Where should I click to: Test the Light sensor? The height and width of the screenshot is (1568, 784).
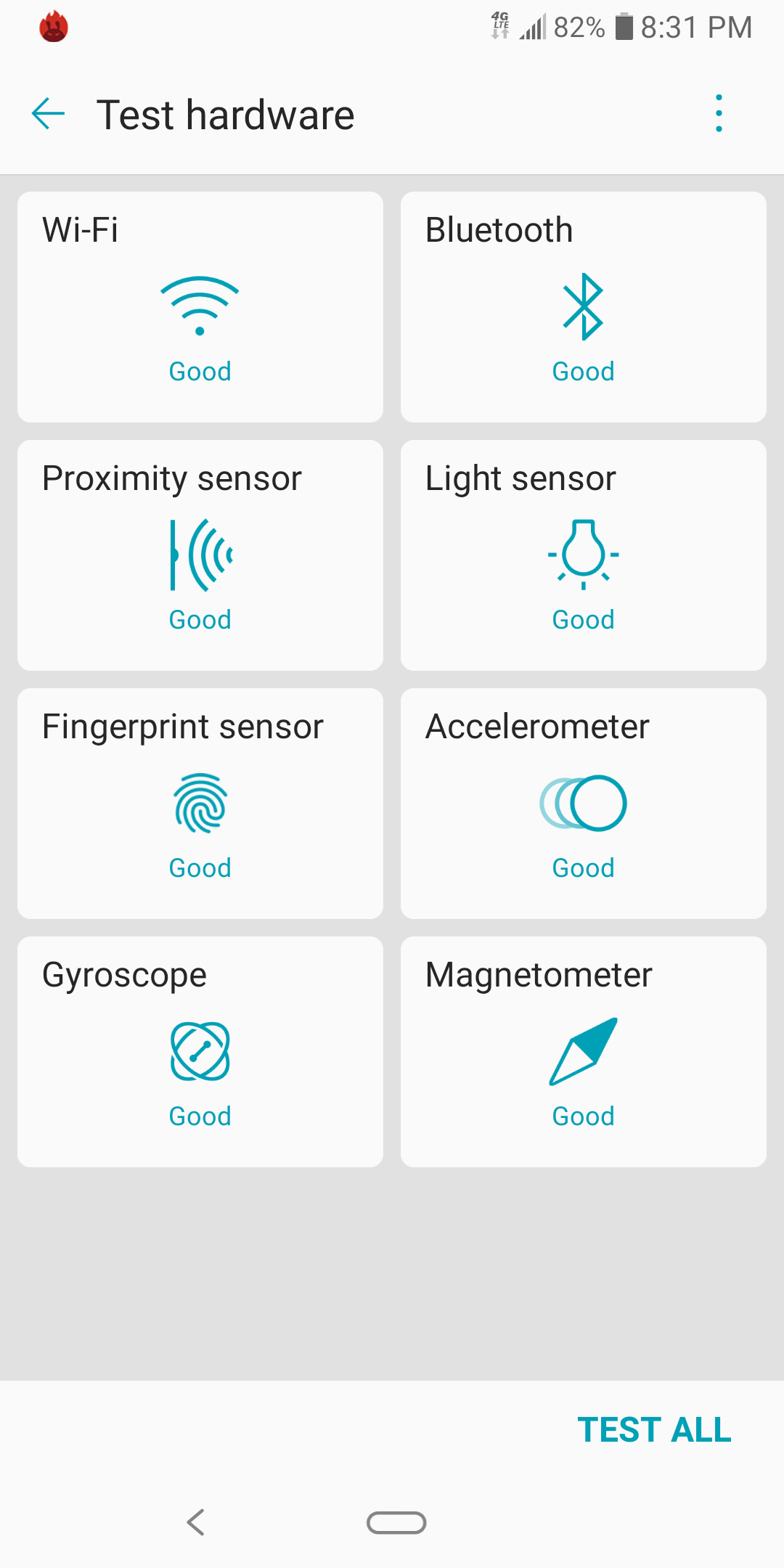[x=584, y=555]
